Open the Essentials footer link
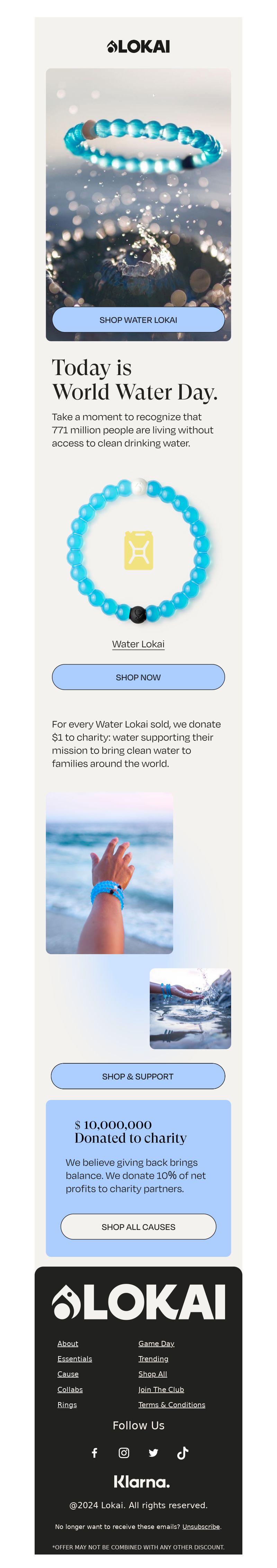The width and height of the screenshot is (277, 1568). 74,1359
